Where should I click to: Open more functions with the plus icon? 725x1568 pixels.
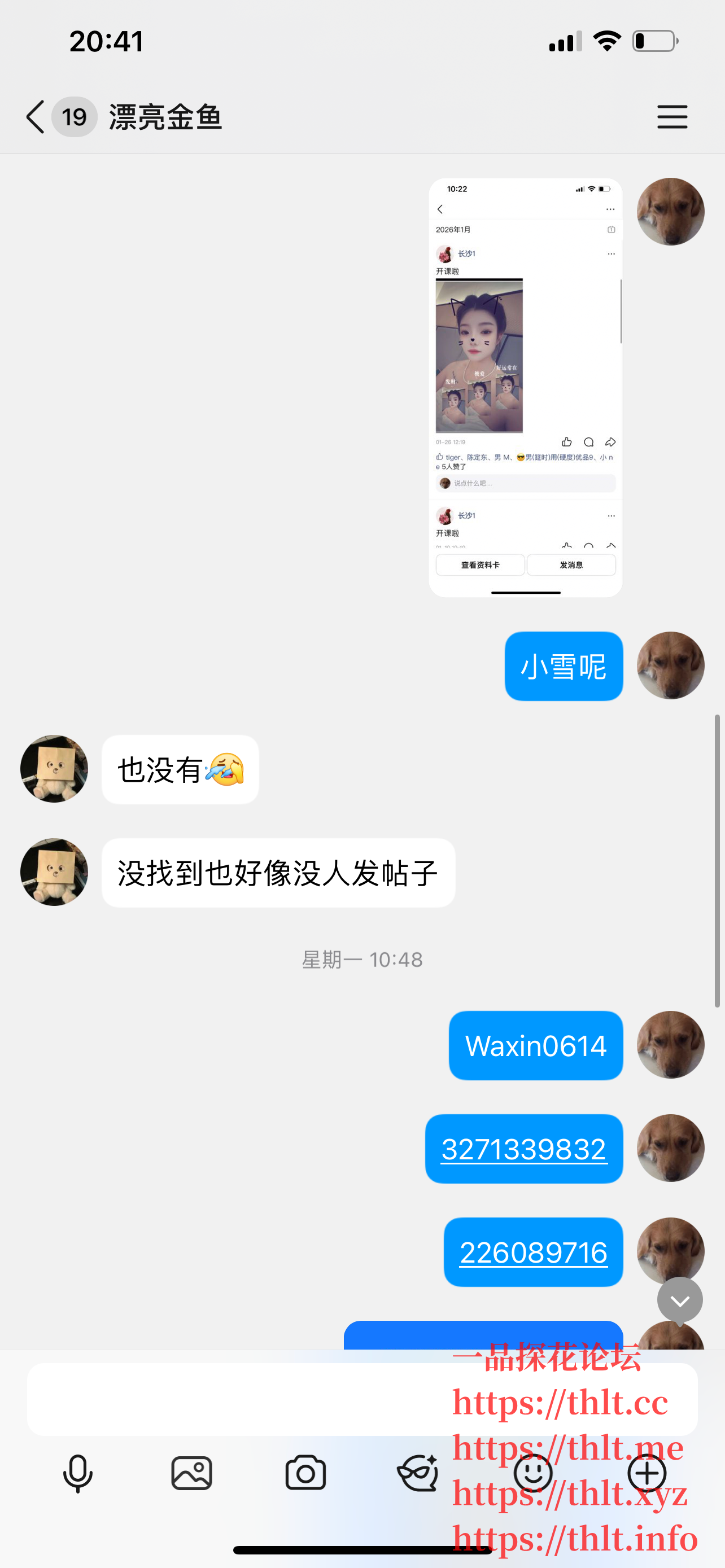coord(647,1474)
